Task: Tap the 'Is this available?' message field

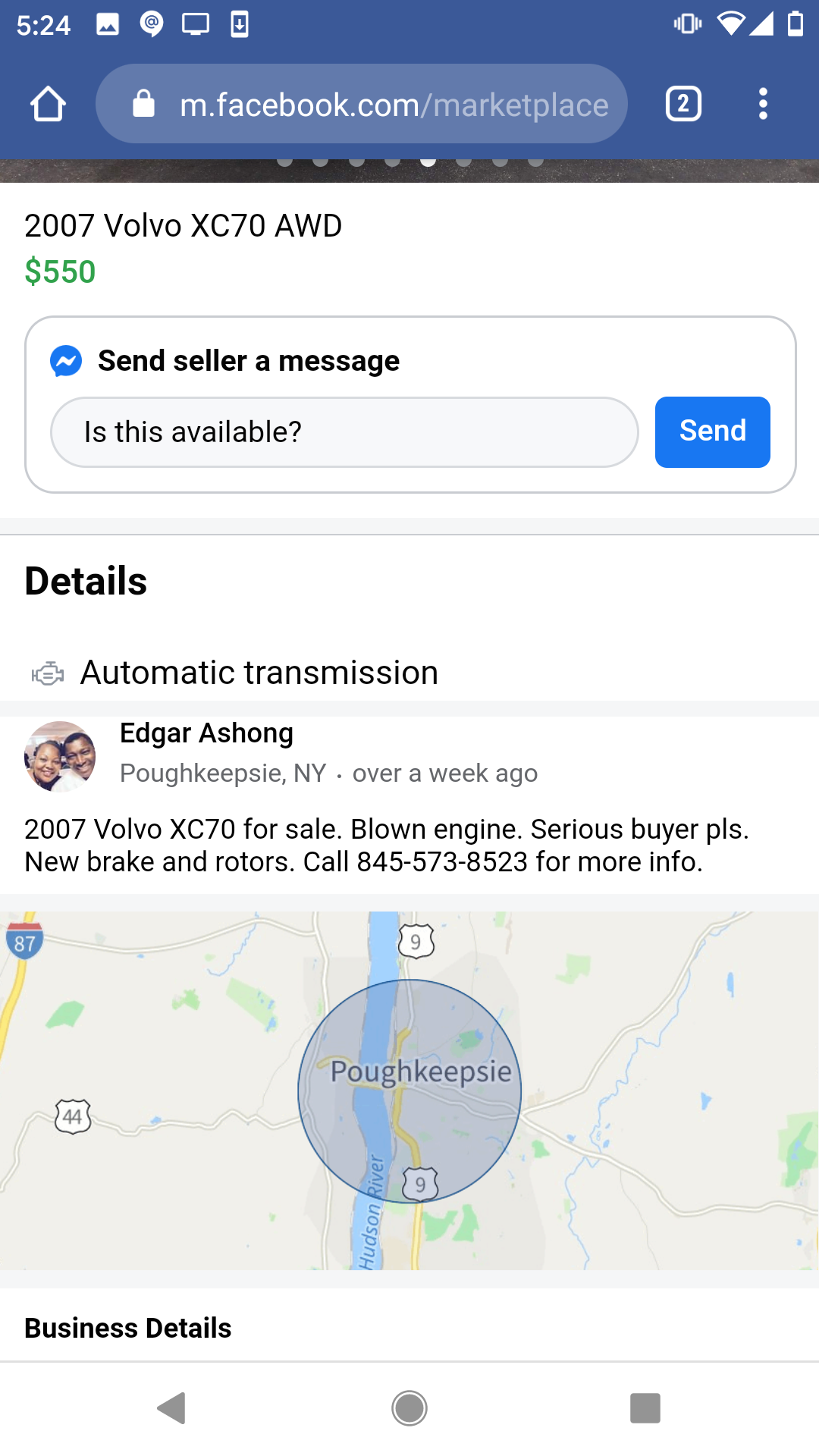Action: pos(344,432)
